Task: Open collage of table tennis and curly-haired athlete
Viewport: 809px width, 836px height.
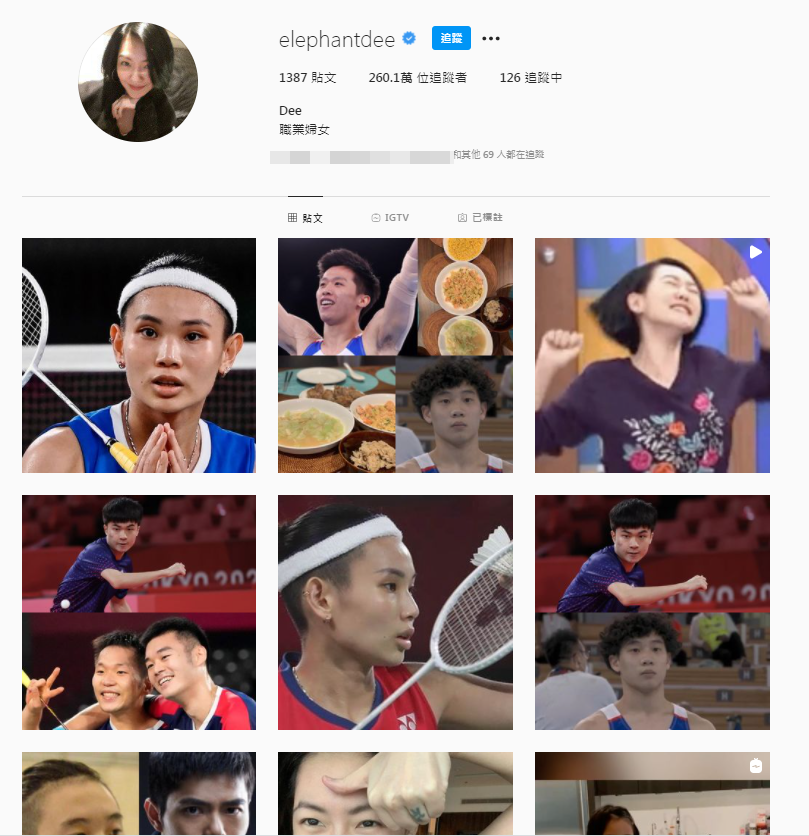Action: [652, 612]
